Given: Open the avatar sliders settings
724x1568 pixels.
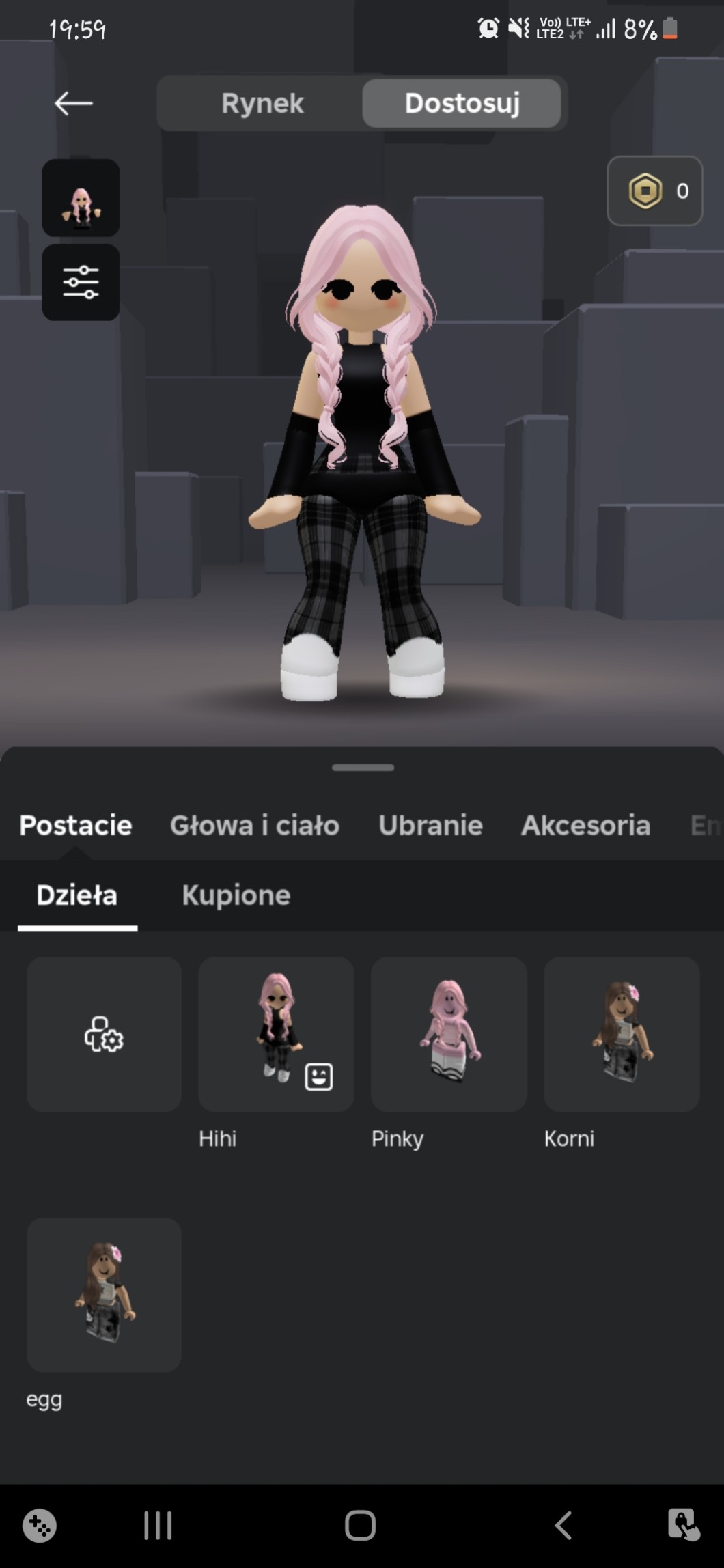Looking at the screenshot, I should click(81, 282).
